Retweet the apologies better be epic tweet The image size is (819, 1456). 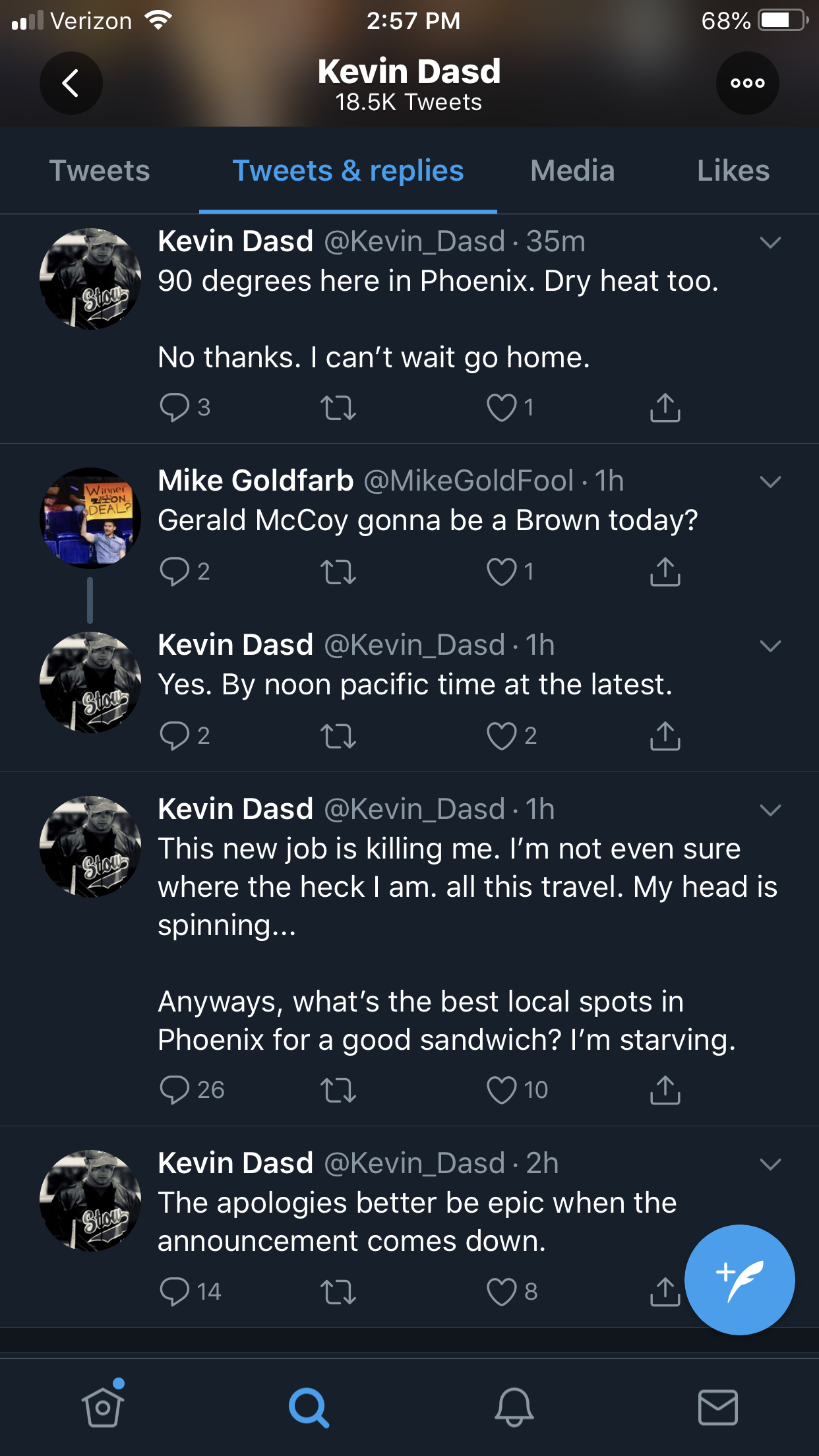coord(338,1292)
